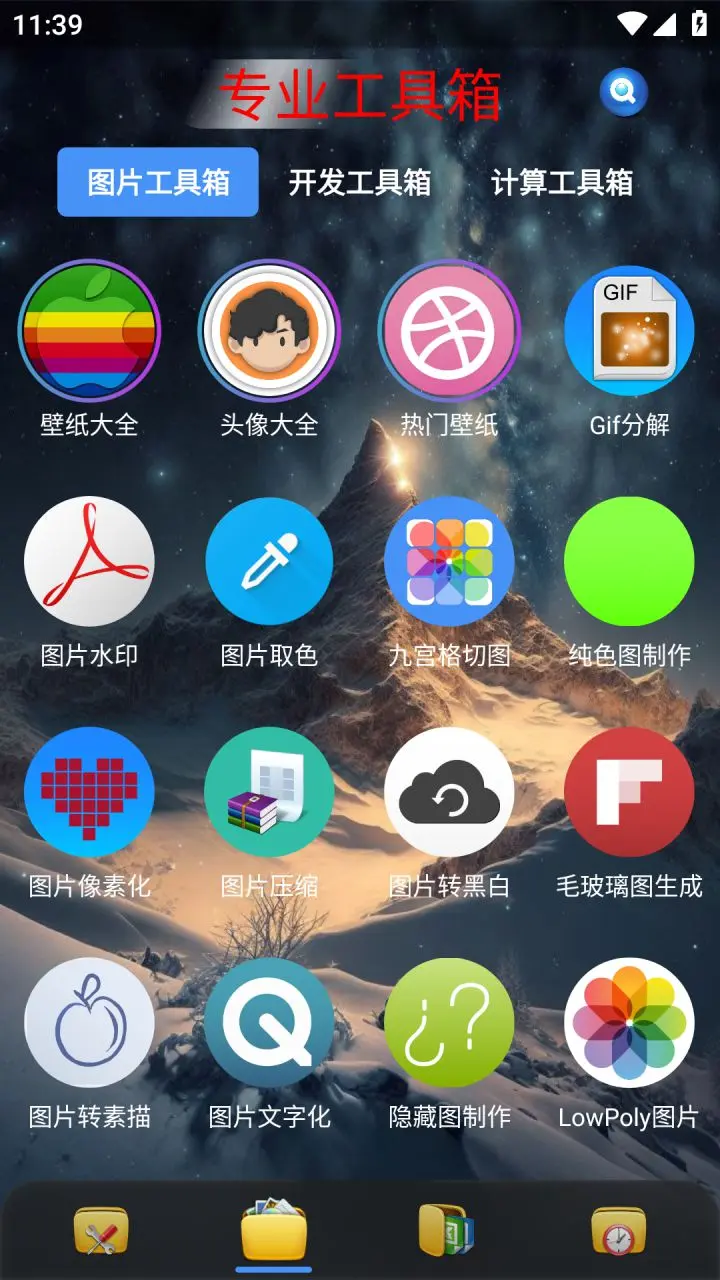Launch the 图片取色 color picker
The height and width of the screenshot is (1280, 720).
pos(269,562)
